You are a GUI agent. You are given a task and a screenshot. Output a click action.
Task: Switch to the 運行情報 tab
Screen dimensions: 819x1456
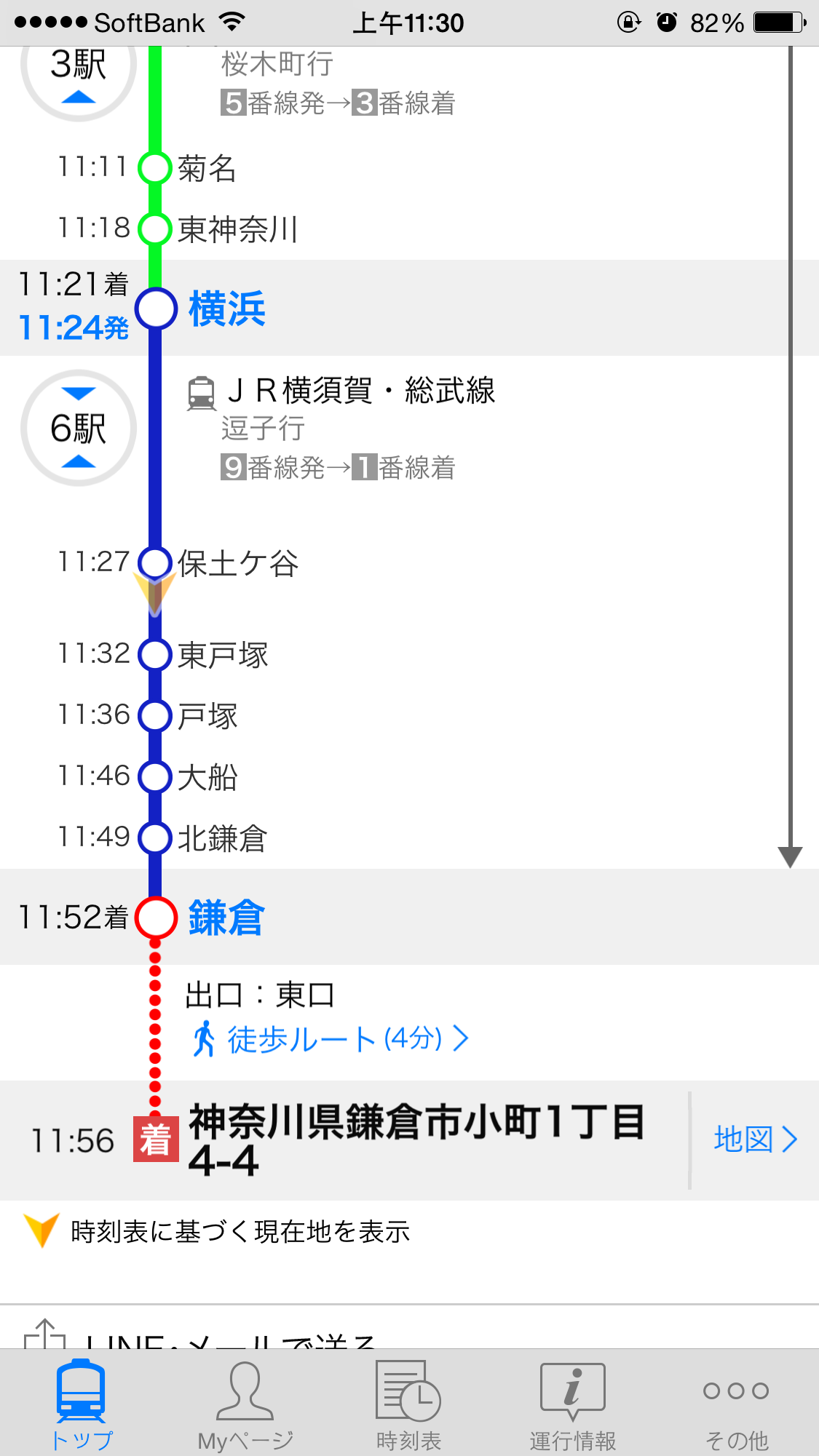(x=571, y=1390)
